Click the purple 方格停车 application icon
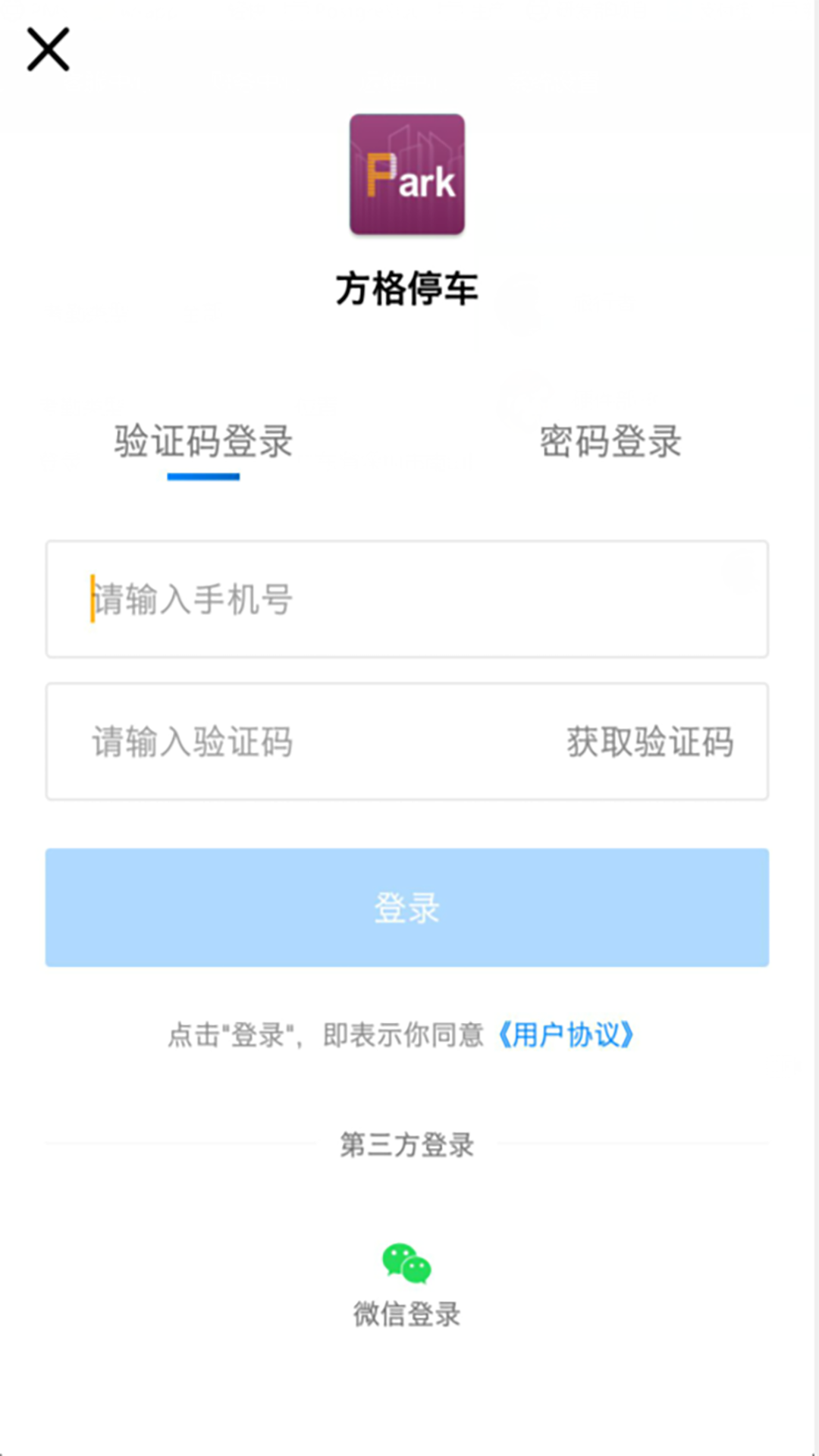The height and width of the screenshot is (1456, 819). pos(407,176)
